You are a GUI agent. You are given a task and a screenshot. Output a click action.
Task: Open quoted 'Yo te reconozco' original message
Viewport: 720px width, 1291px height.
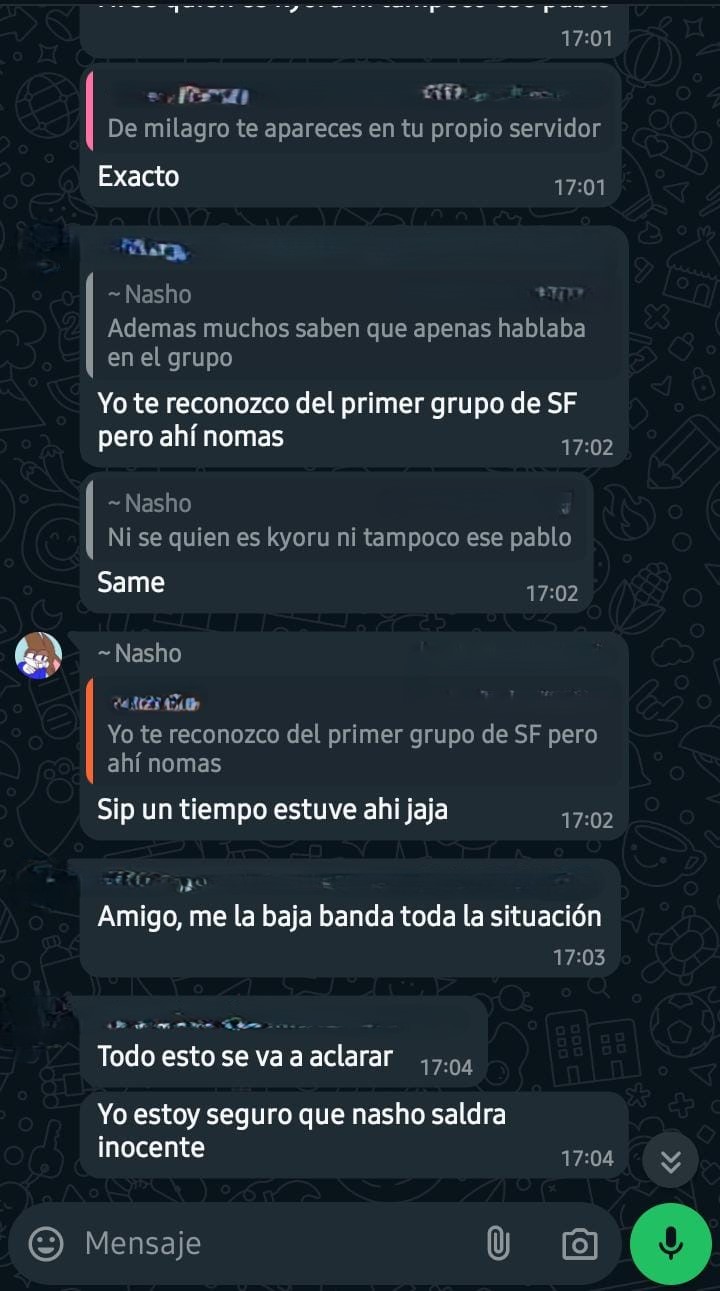(354, 734)
